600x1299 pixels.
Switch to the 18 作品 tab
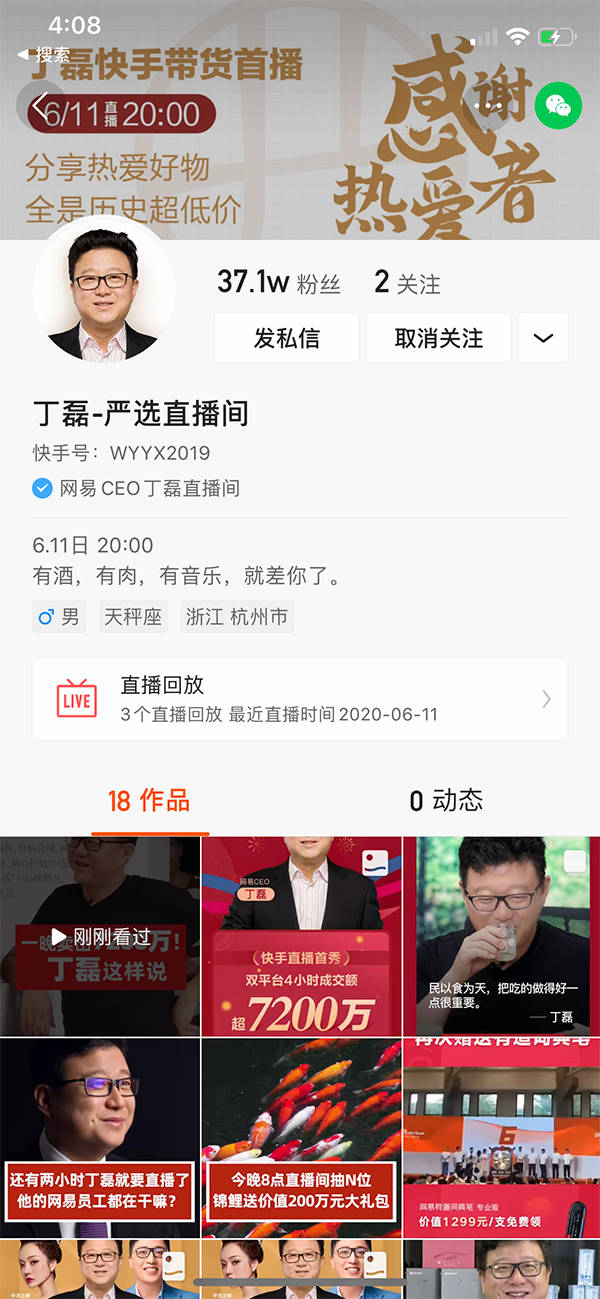pyautogui.click(x=149, y=800)
